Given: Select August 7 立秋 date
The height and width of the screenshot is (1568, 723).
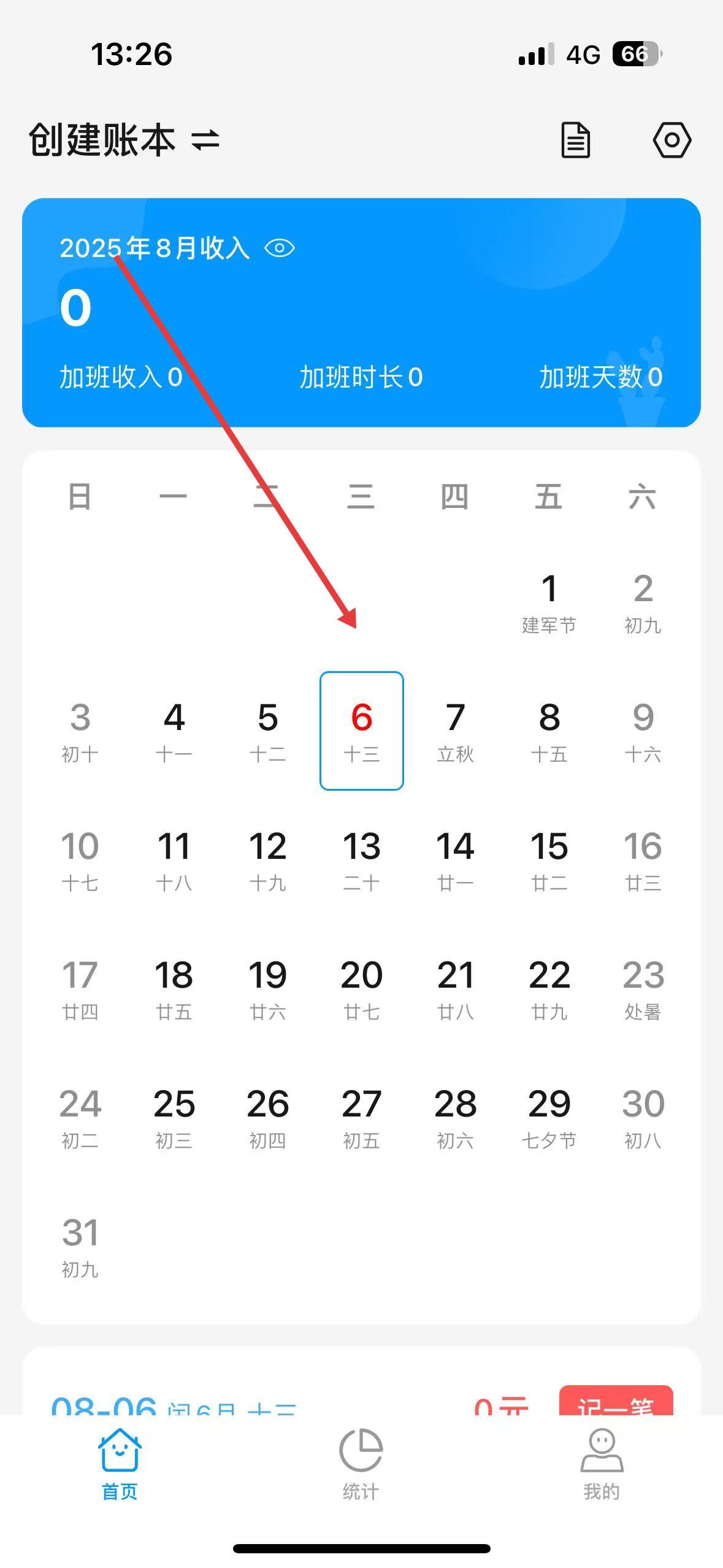Looking at the screenshot, I should 455,731.
